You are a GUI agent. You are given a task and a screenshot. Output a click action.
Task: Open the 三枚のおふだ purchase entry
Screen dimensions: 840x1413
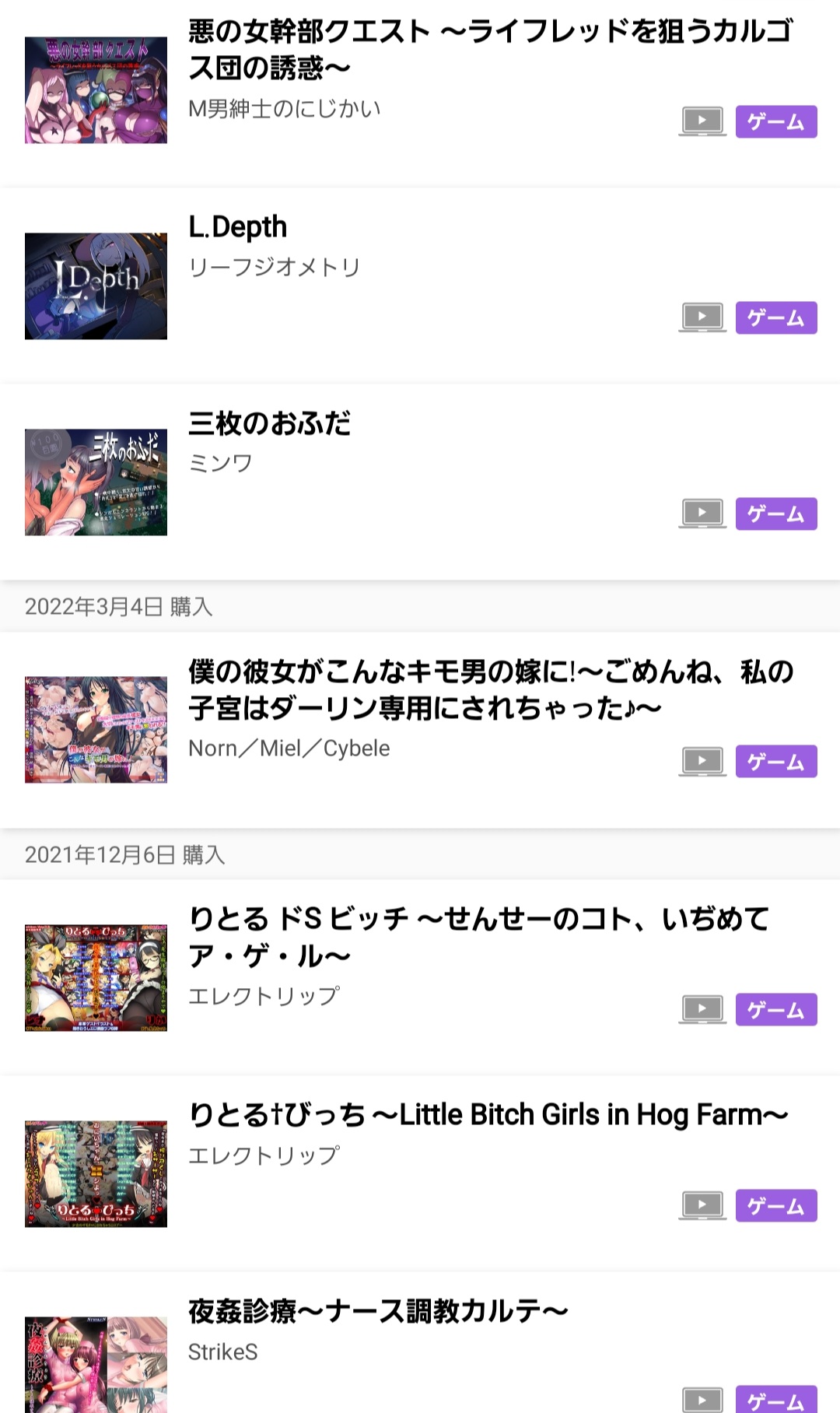point(269,423)
